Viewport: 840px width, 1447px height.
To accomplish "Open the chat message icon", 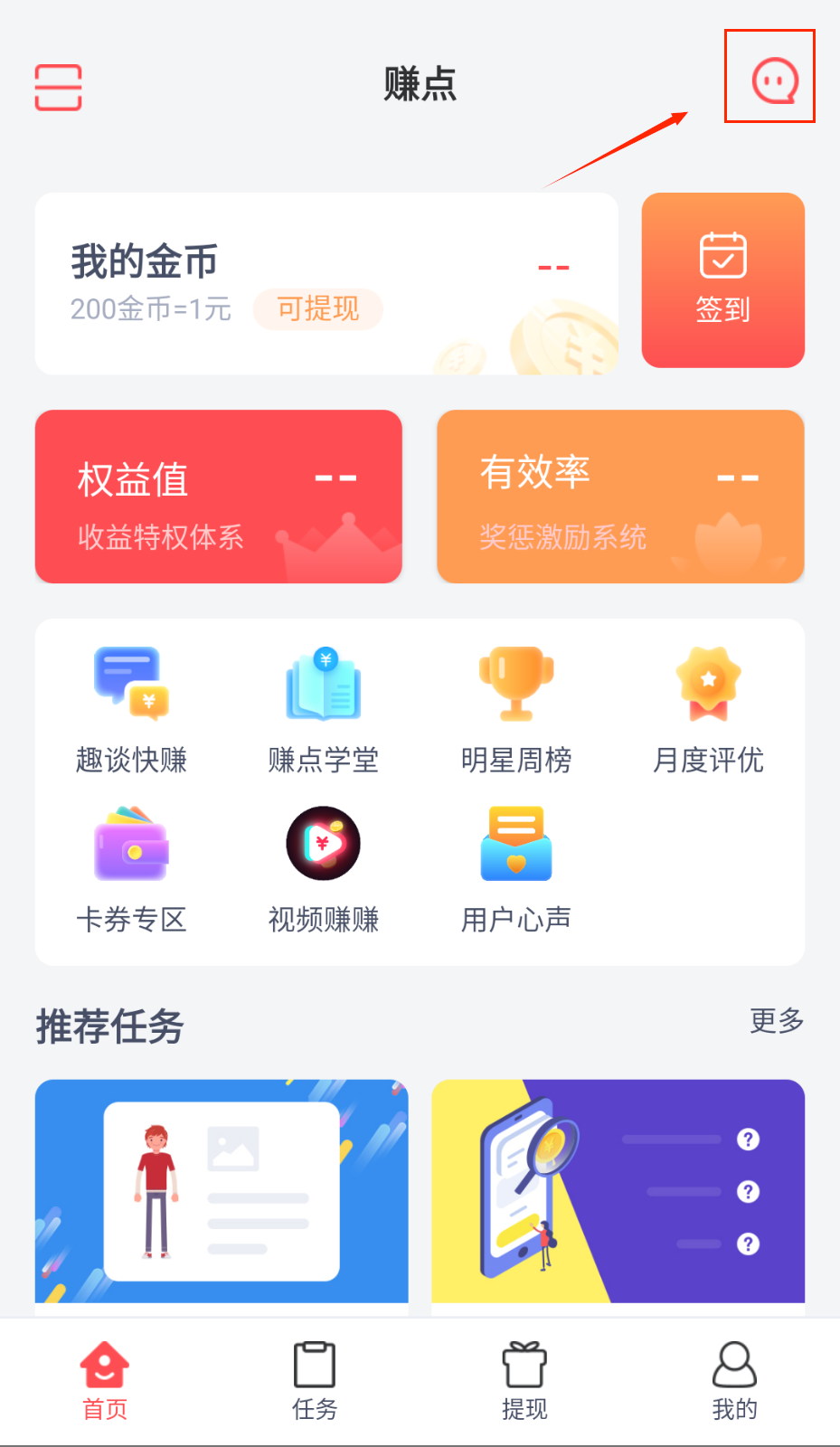I will click(774, 81).
